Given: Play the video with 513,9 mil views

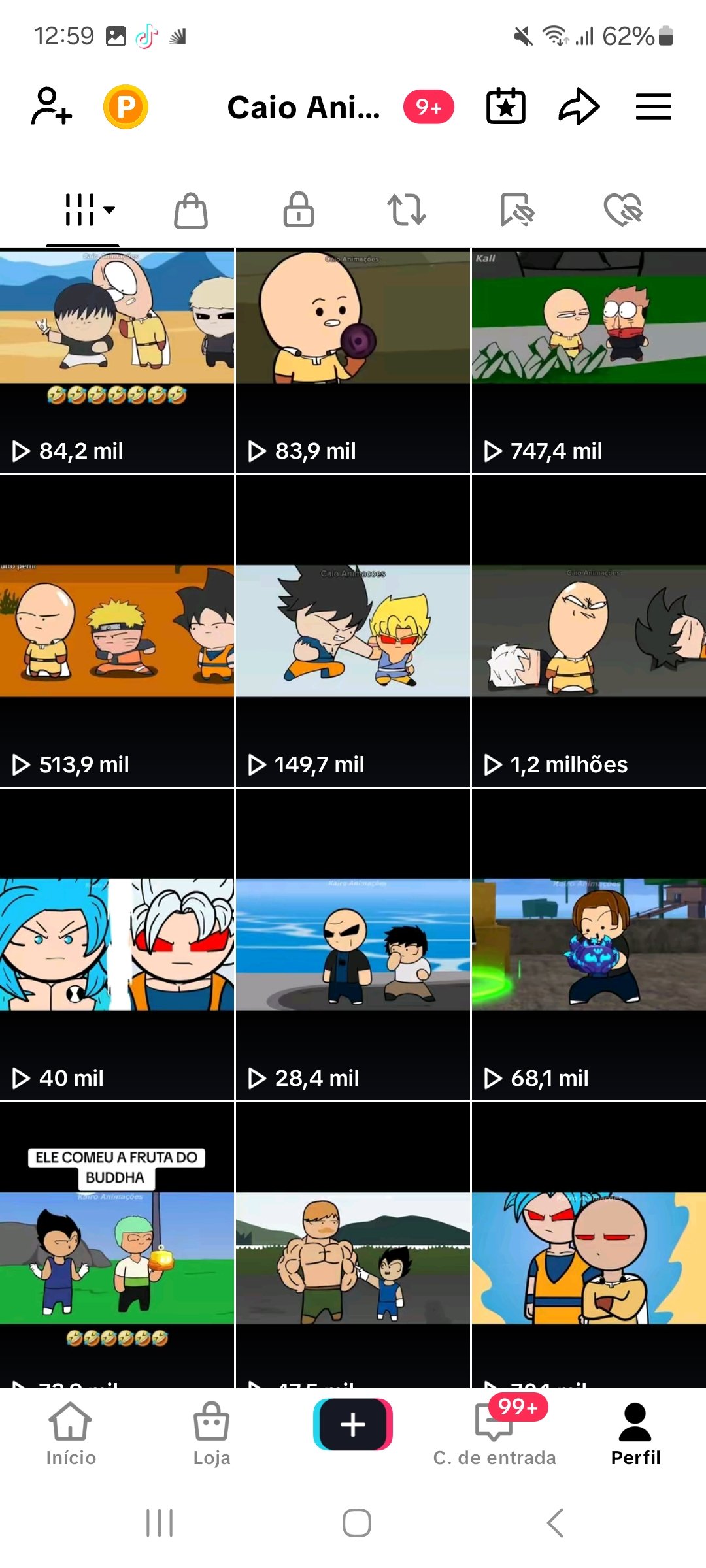Looking at the screenshot, I should (117, 631).
